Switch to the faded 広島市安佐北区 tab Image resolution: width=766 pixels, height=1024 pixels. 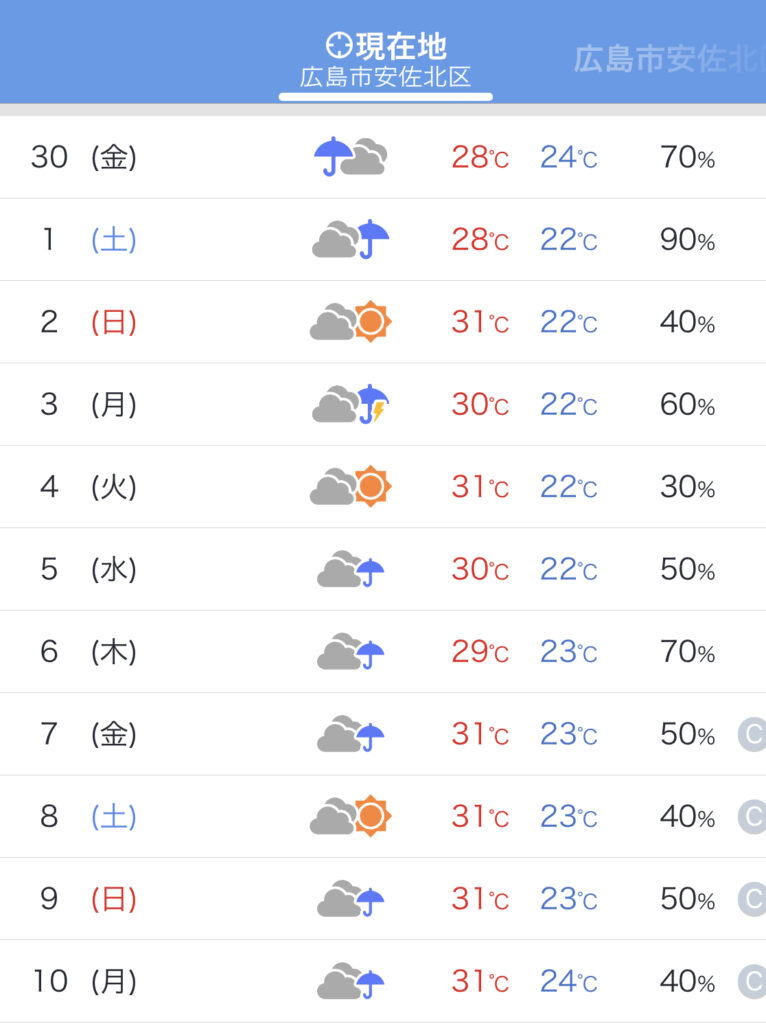coord(669,59)
